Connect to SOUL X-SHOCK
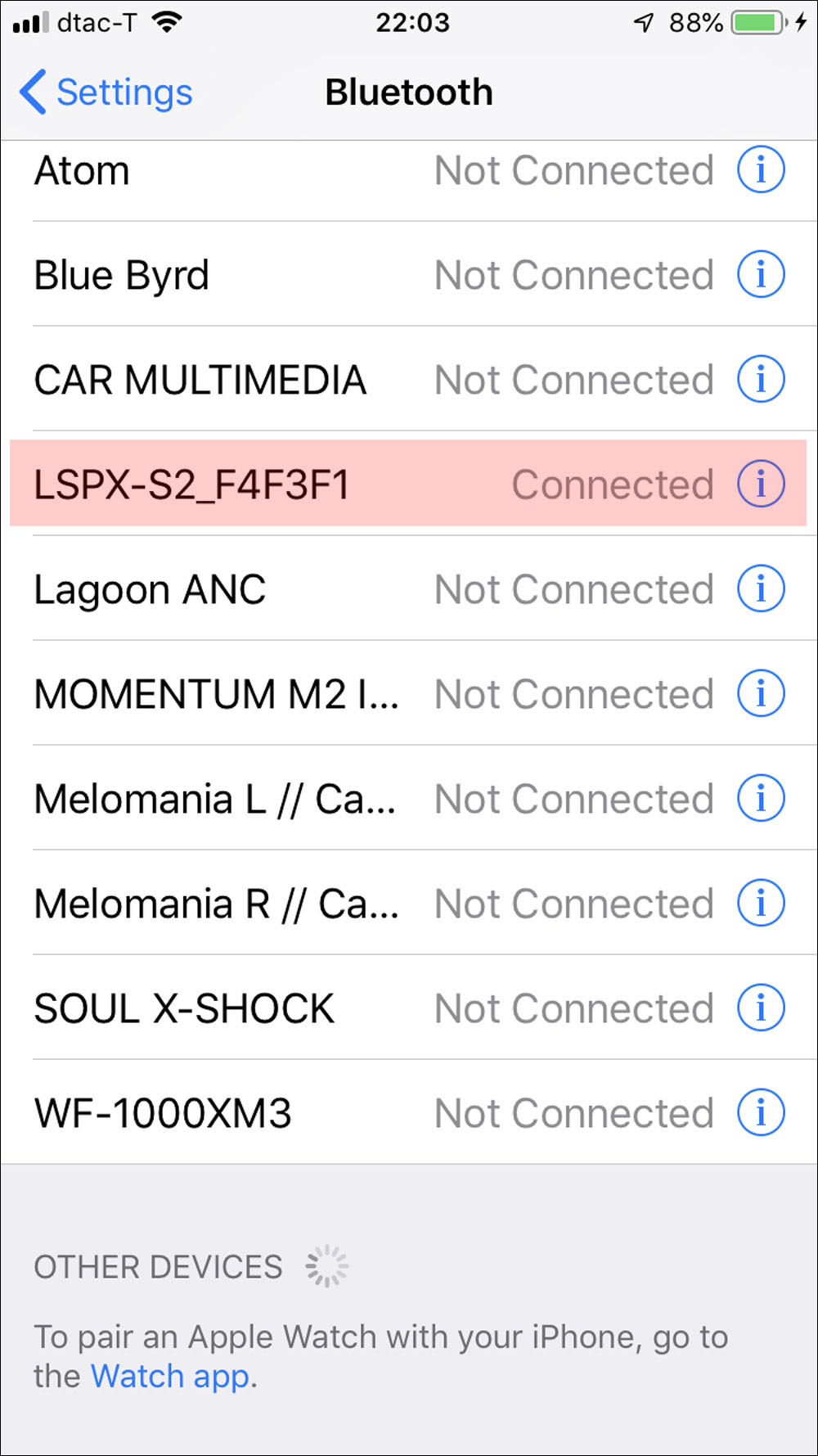The width and height of the screenshot is (818, 1456). click(x=409, y=1008)
